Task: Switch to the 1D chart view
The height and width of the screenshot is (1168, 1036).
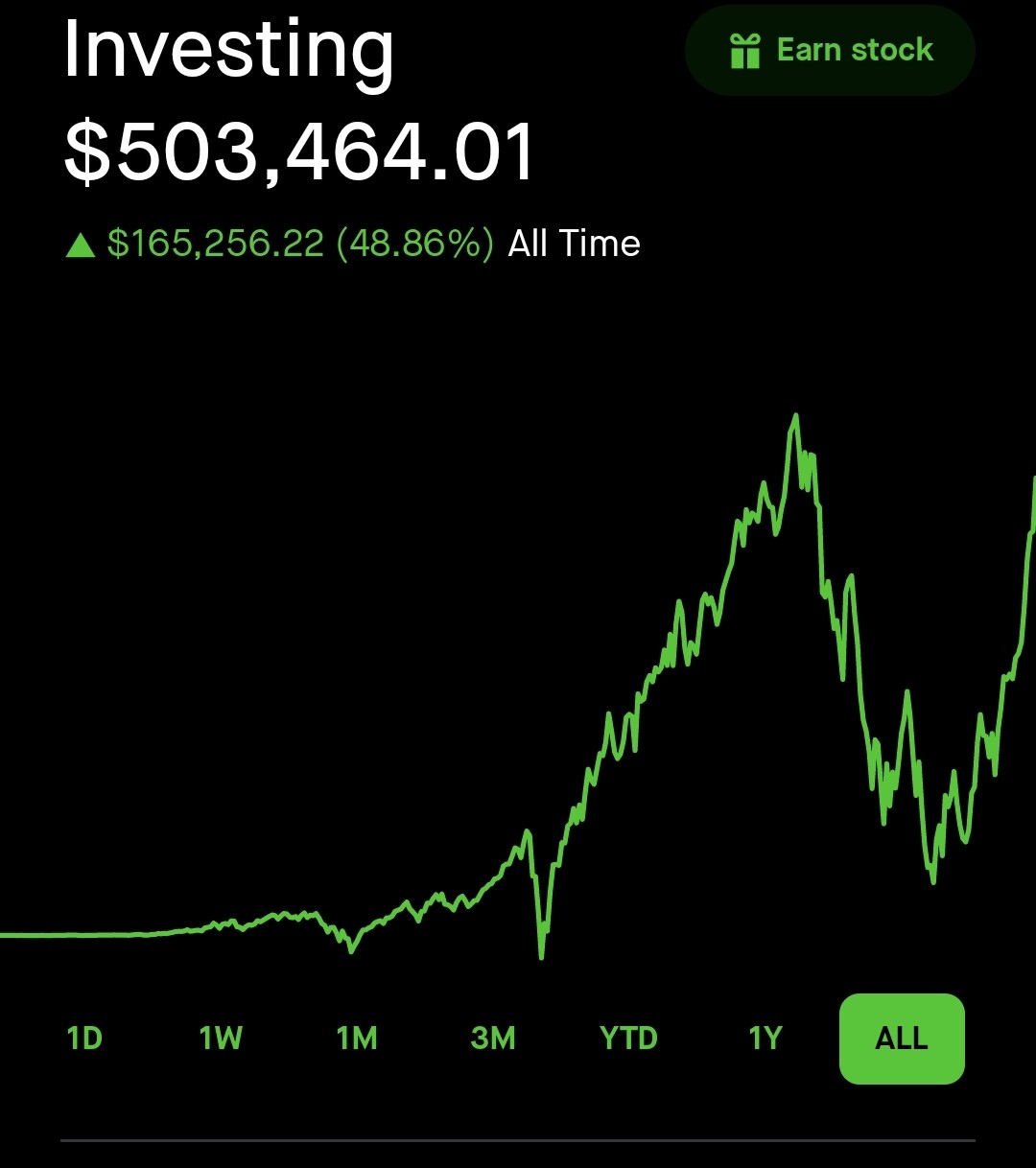Action: (84, 1040)
